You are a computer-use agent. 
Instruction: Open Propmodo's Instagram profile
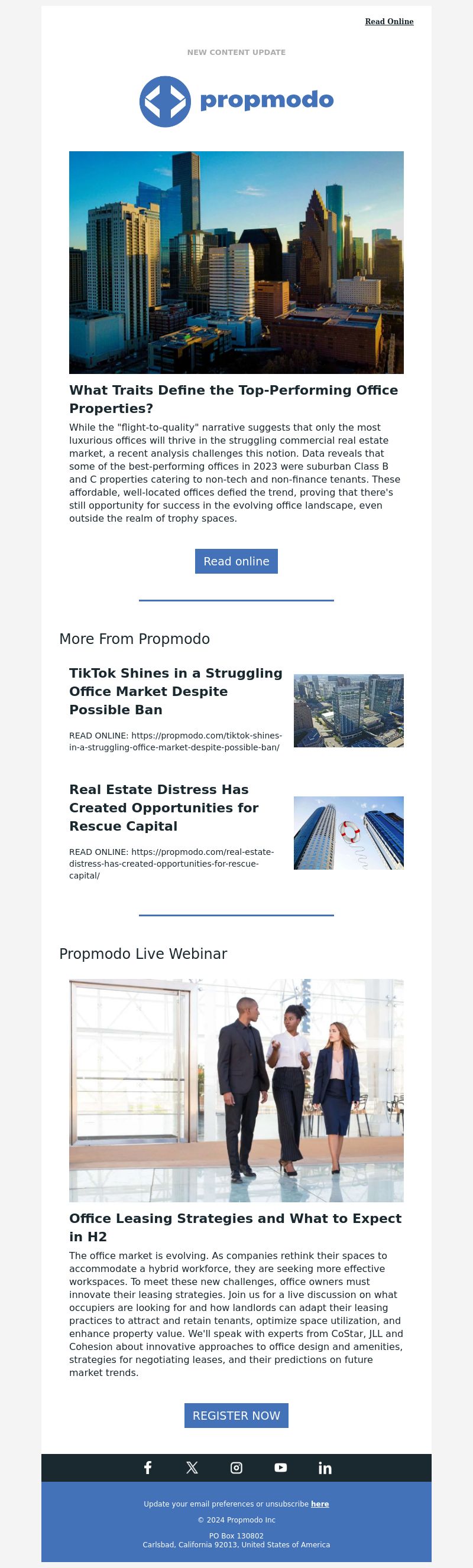[237, 1468]
